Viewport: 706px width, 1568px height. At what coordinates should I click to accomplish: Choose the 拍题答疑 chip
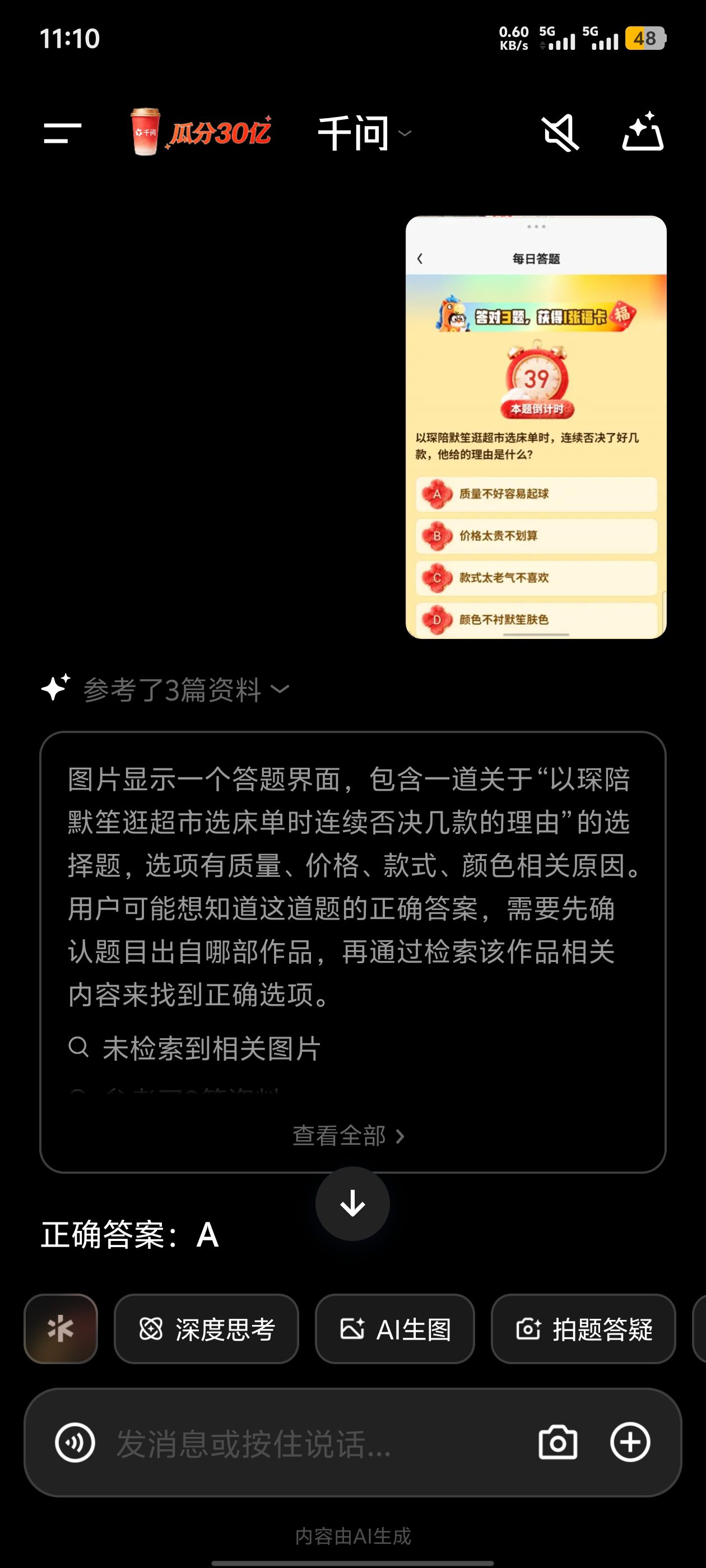click(x=583, y=1329)
